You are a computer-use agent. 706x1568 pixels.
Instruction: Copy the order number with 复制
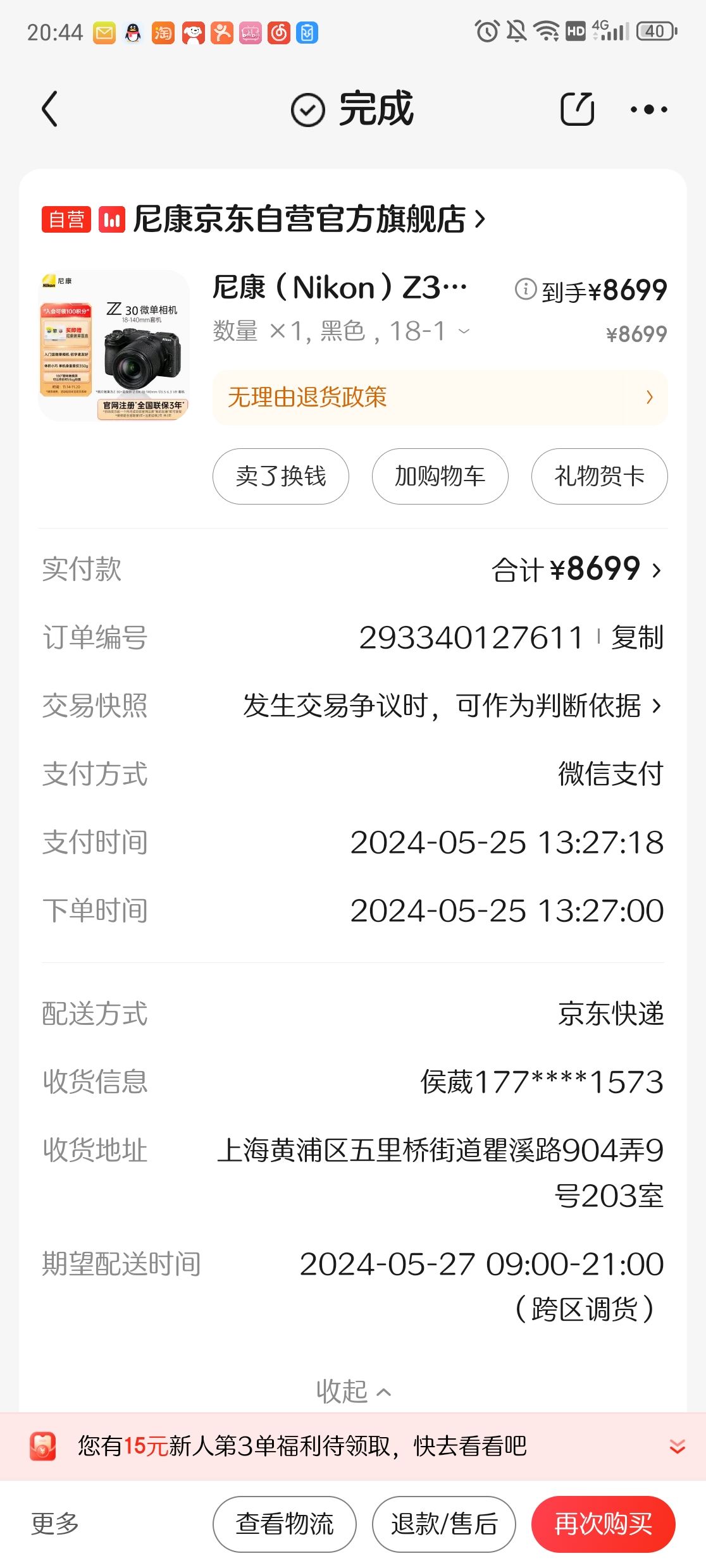[x=637, y=637]
